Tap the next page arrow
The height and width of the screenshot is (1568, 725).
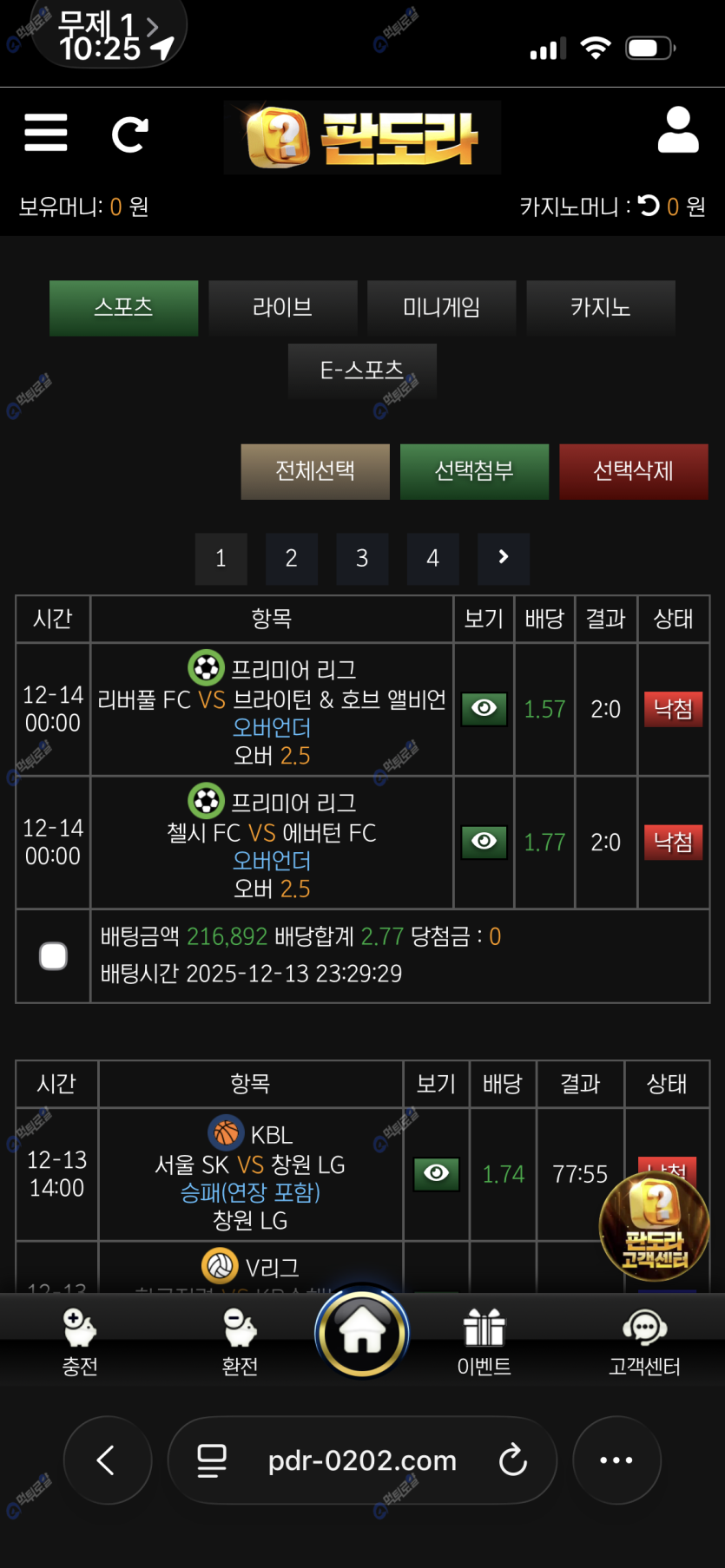coord(503,558)
